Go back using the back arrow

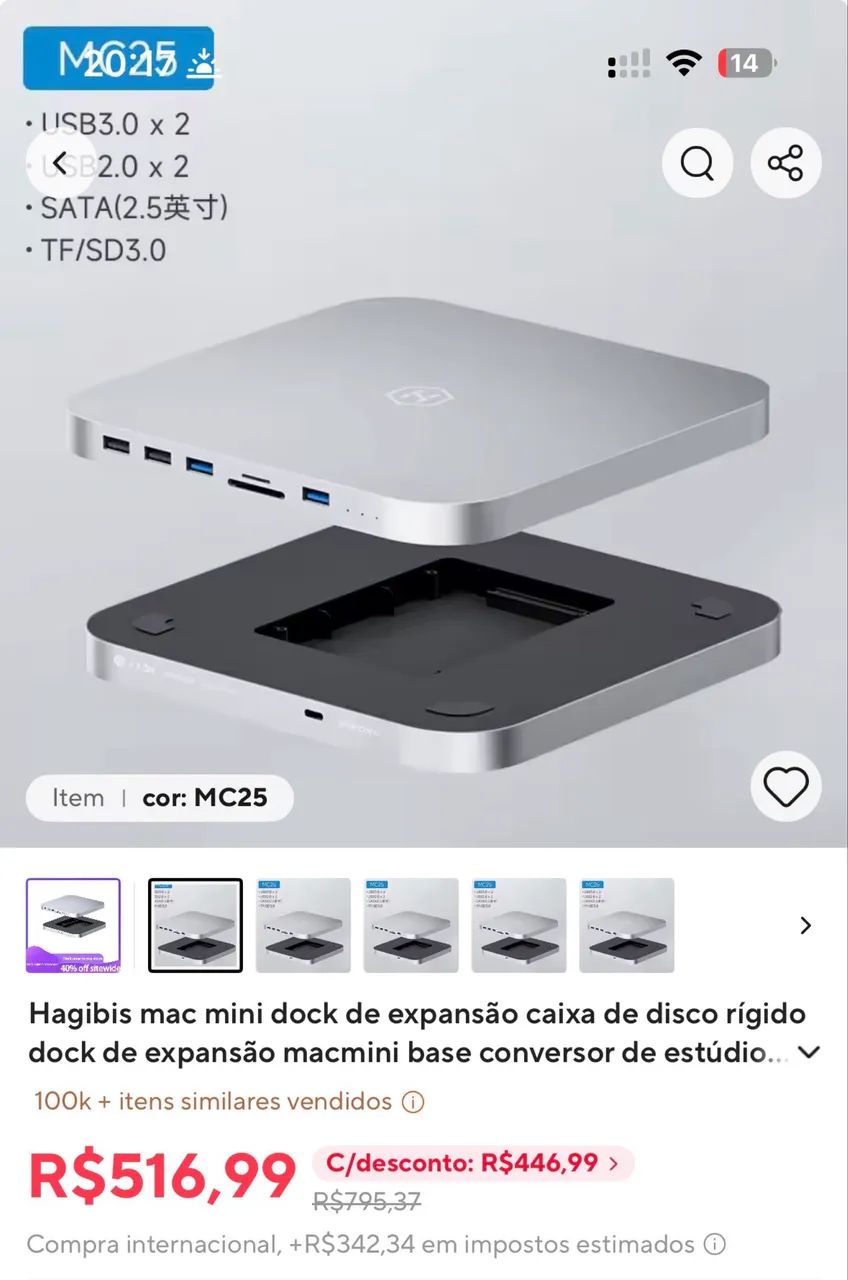tap(60, 162)
